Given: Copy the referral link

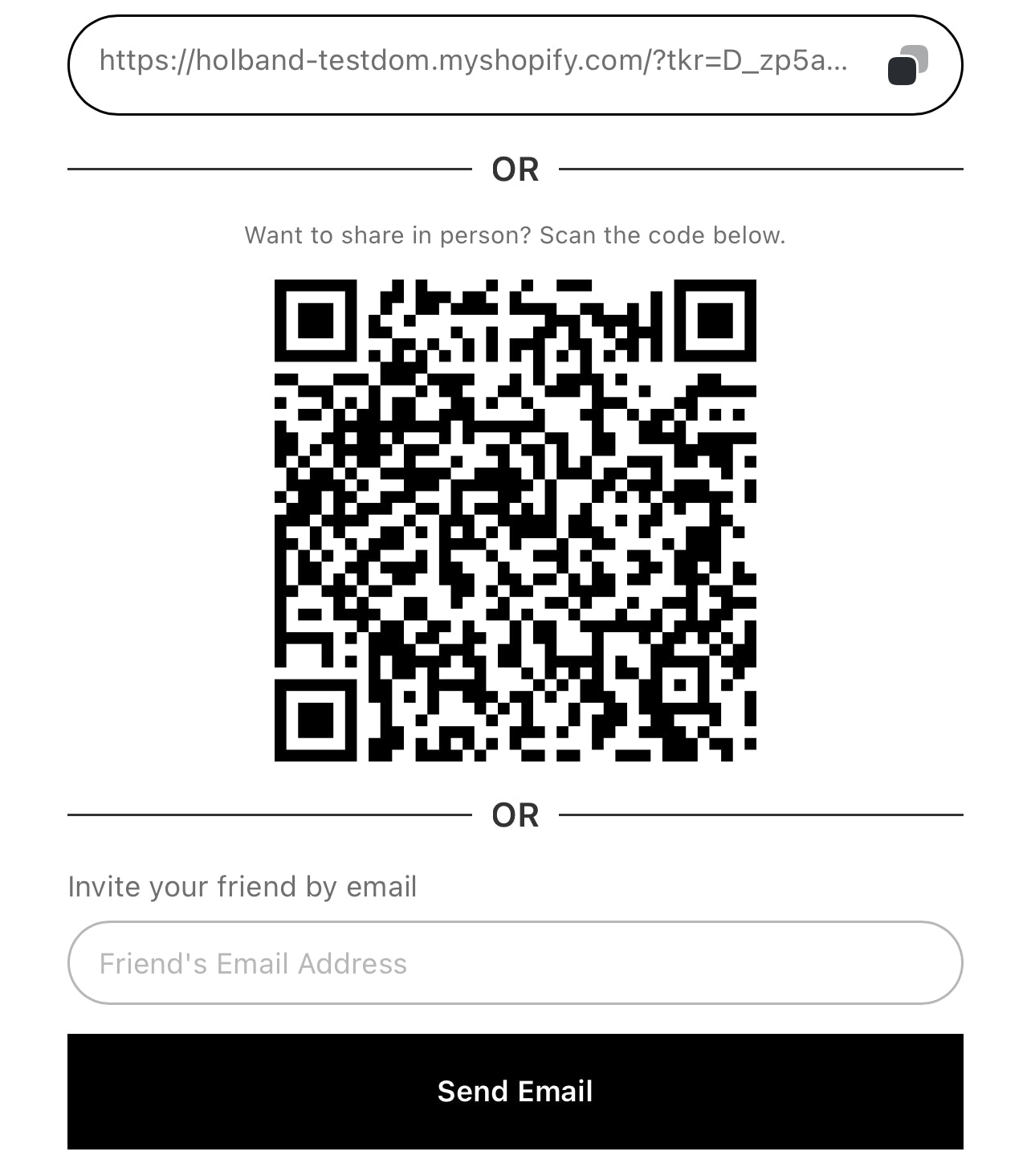Looking at the screenshot, I should 907,65.
